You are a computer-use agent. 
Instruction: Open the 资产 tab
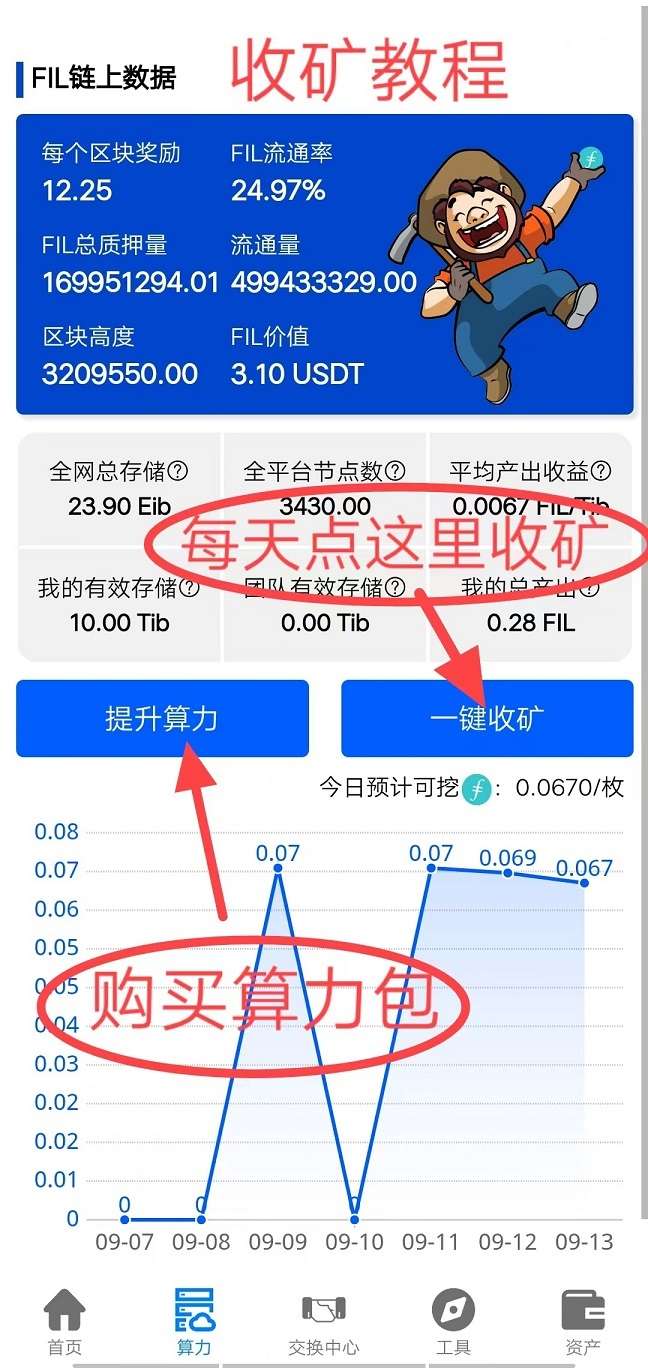click(x=583, y=1322)
